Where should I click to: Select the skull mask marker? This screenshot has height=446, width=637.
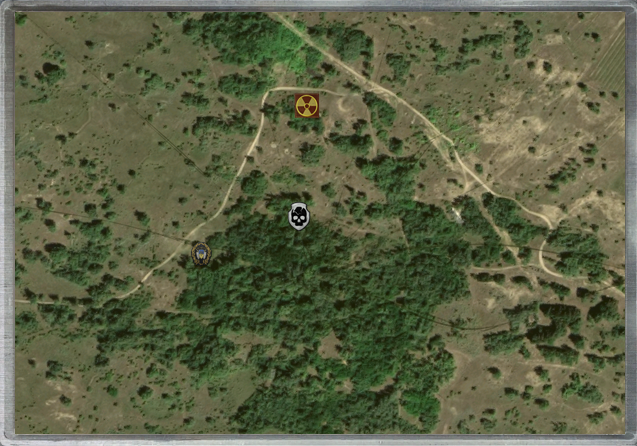[x=298, y=216]
